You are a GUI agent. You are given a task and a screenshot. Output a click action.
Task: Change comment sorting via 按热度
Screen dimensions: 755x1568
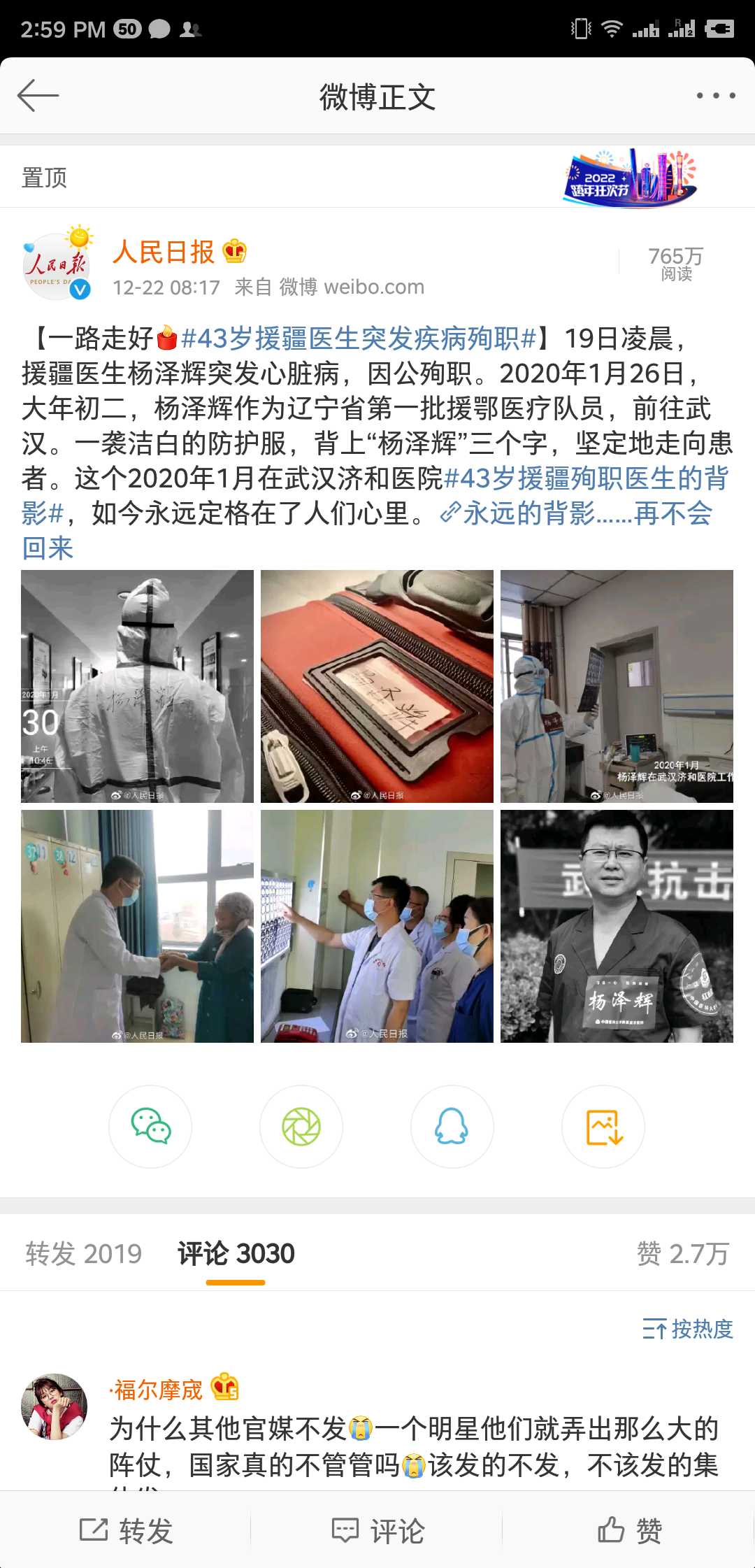click(688, 1328)
